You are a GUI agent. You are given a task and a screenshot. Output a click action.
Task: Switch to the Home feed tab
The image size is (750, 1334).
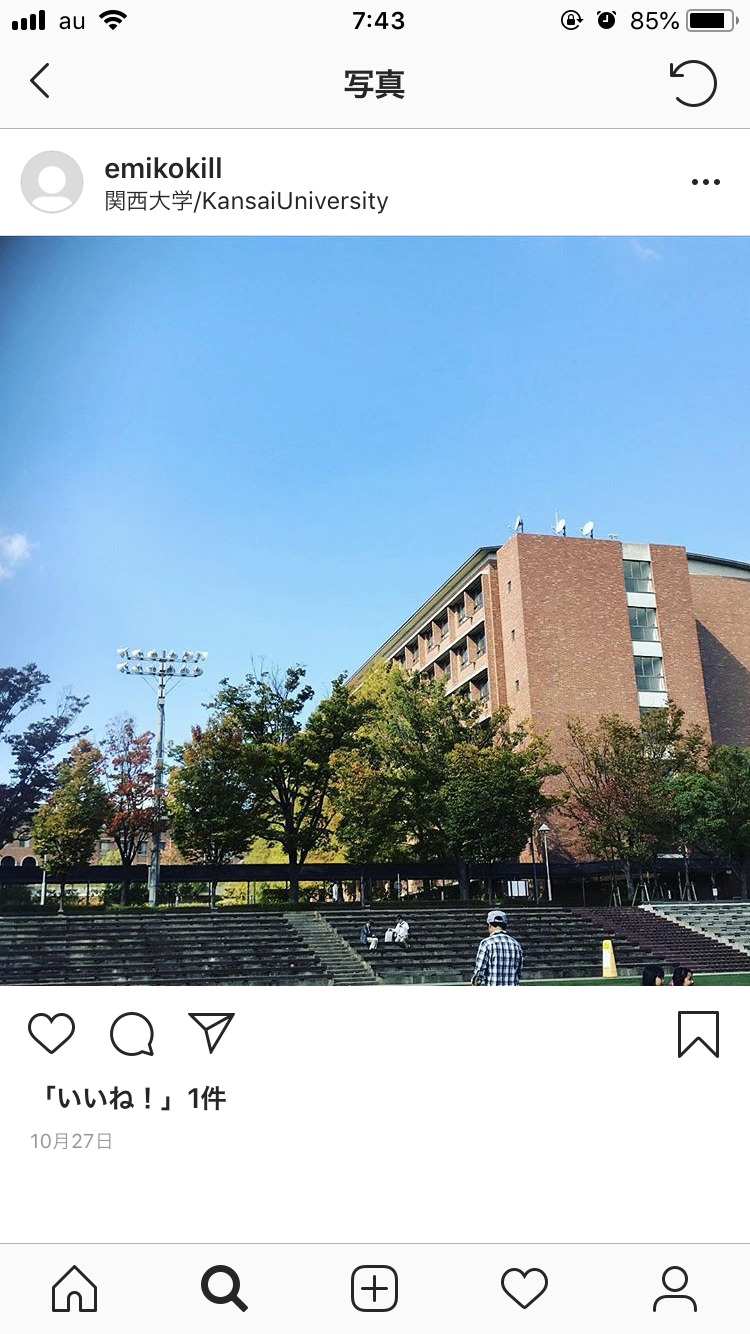click(75, 1288)
